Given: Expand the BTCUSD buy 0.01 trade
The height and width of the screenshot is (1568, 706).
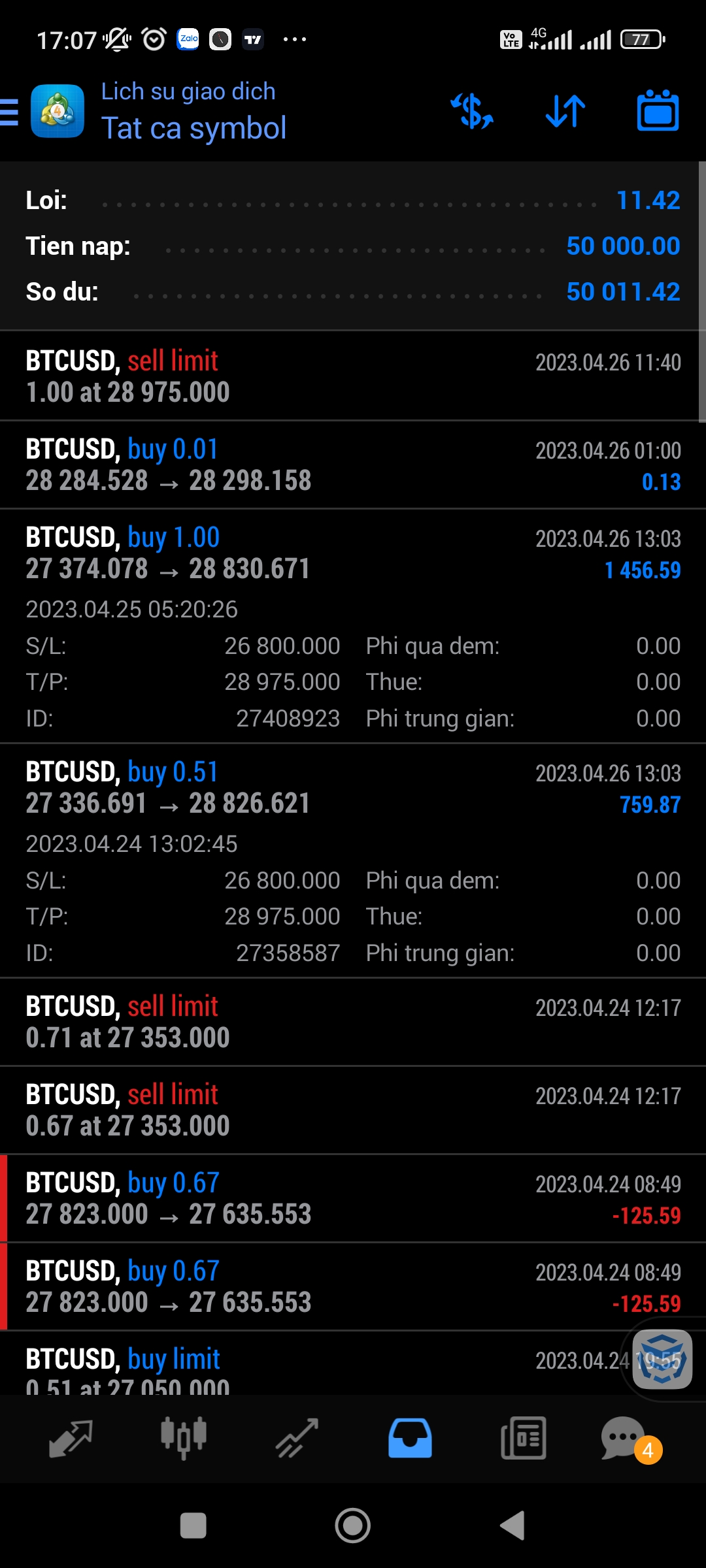Looking at the screenshot, I should (353, 465).
